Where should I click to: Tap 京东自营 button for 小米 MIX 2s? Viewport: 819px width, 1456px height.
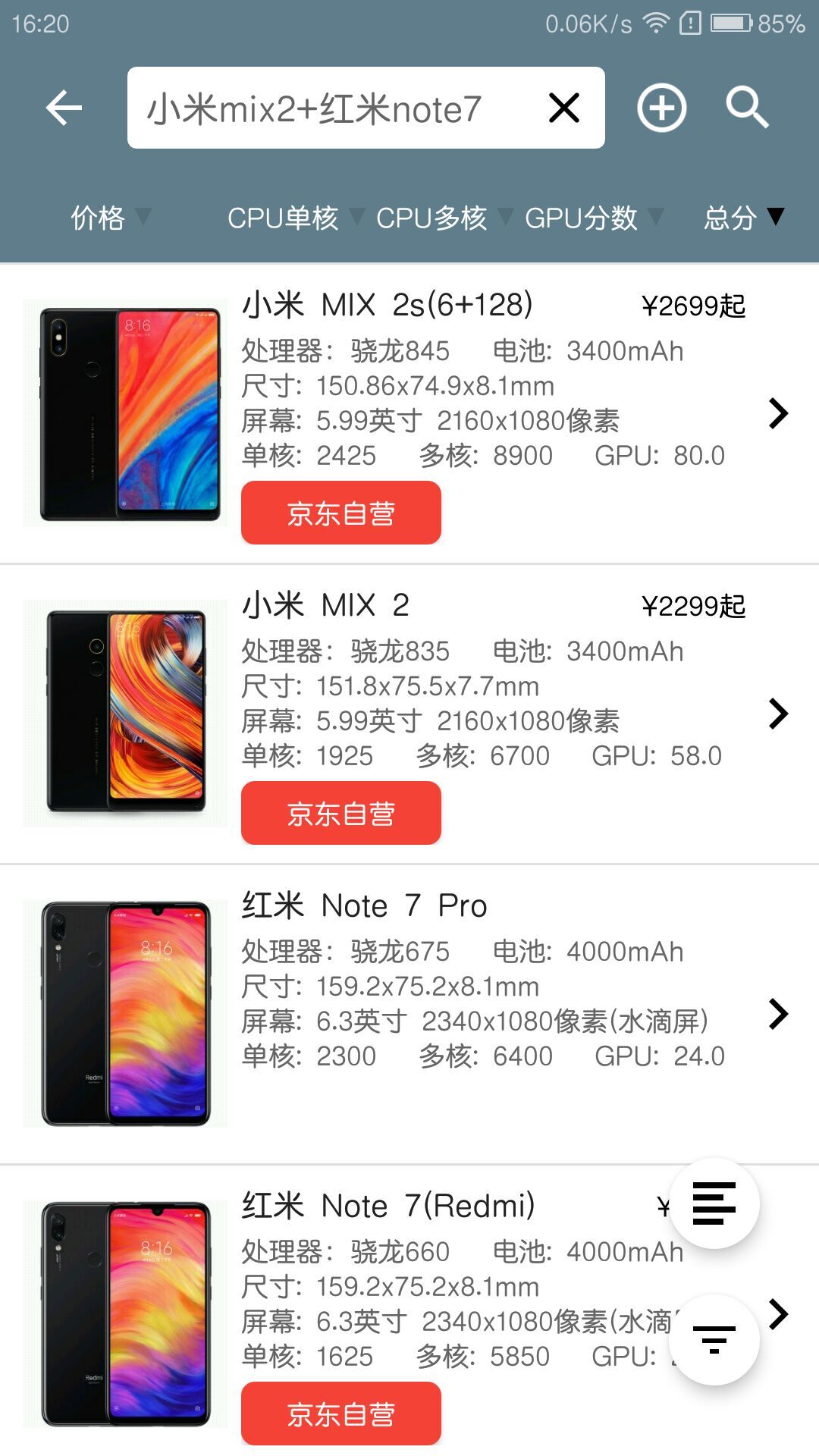[339, 513]
